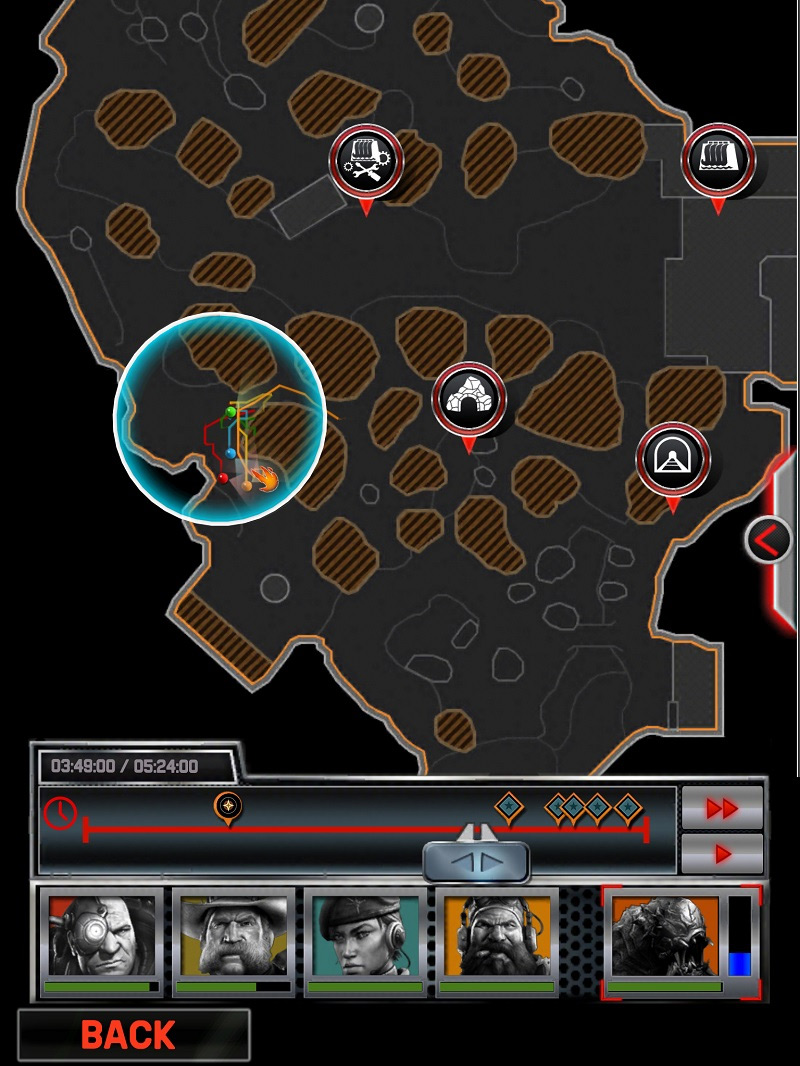
Task: Expand the red side panel arrow
Action: [x=768, y=541]
